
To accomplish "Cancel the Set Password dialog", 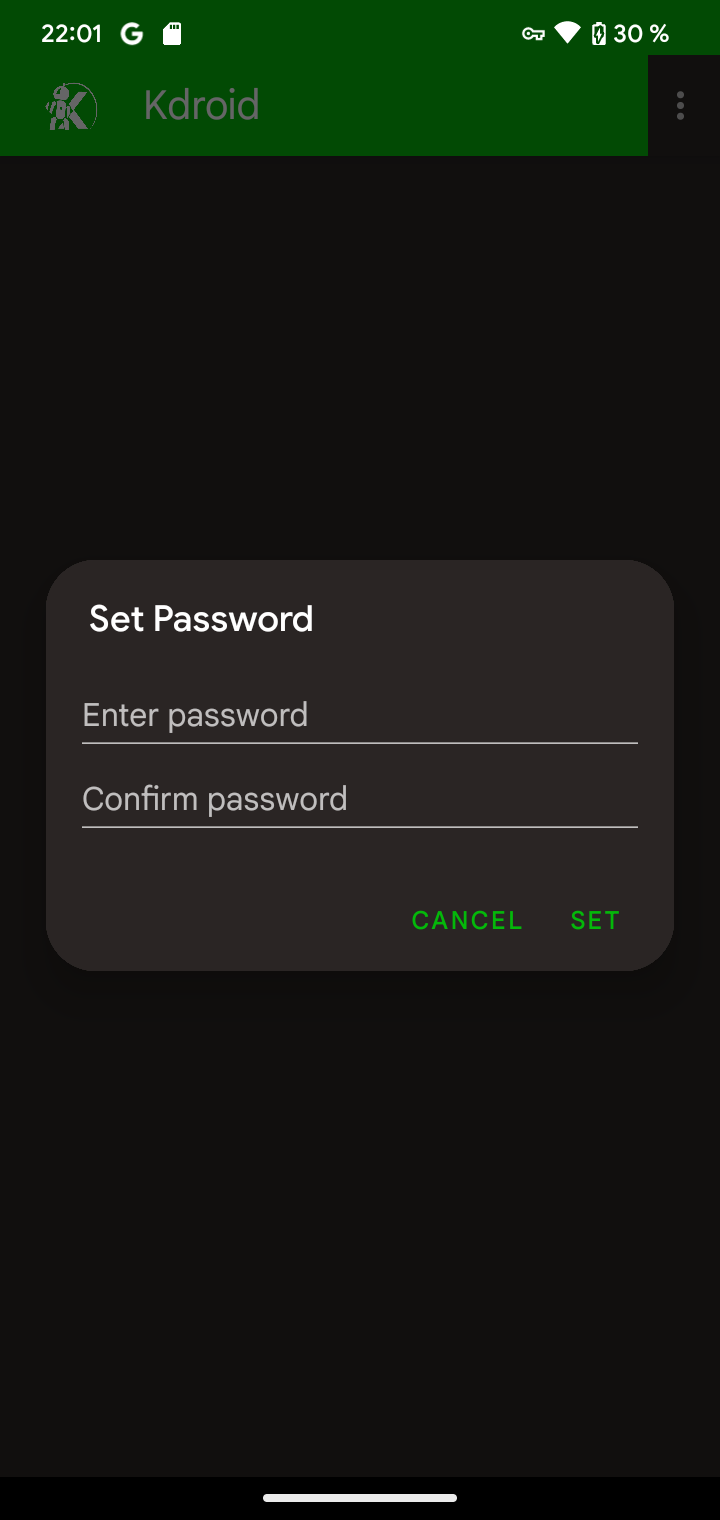I will coord(467,920).
